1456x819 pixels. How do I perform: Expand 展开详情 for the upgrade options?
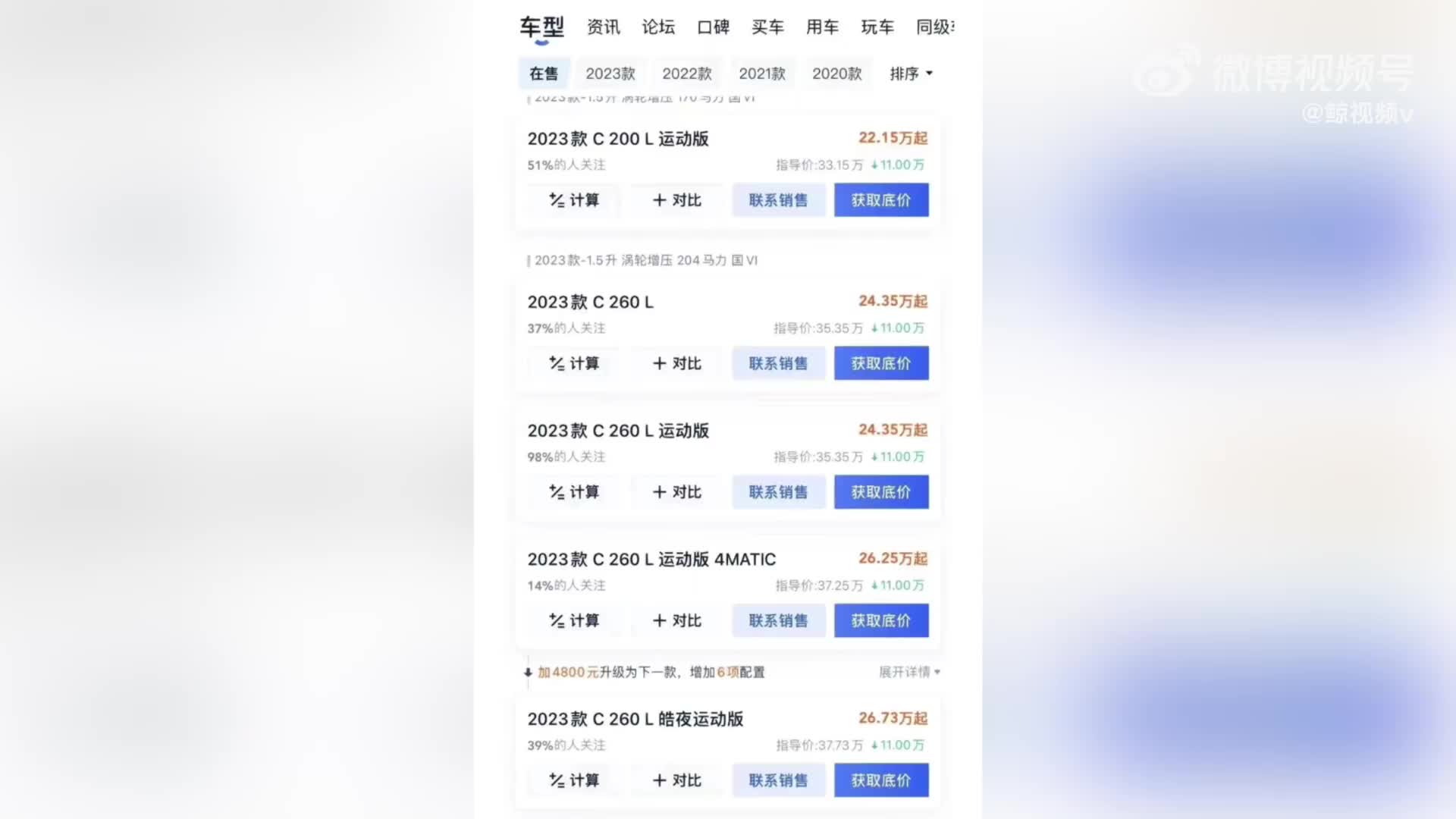(908, 672)
